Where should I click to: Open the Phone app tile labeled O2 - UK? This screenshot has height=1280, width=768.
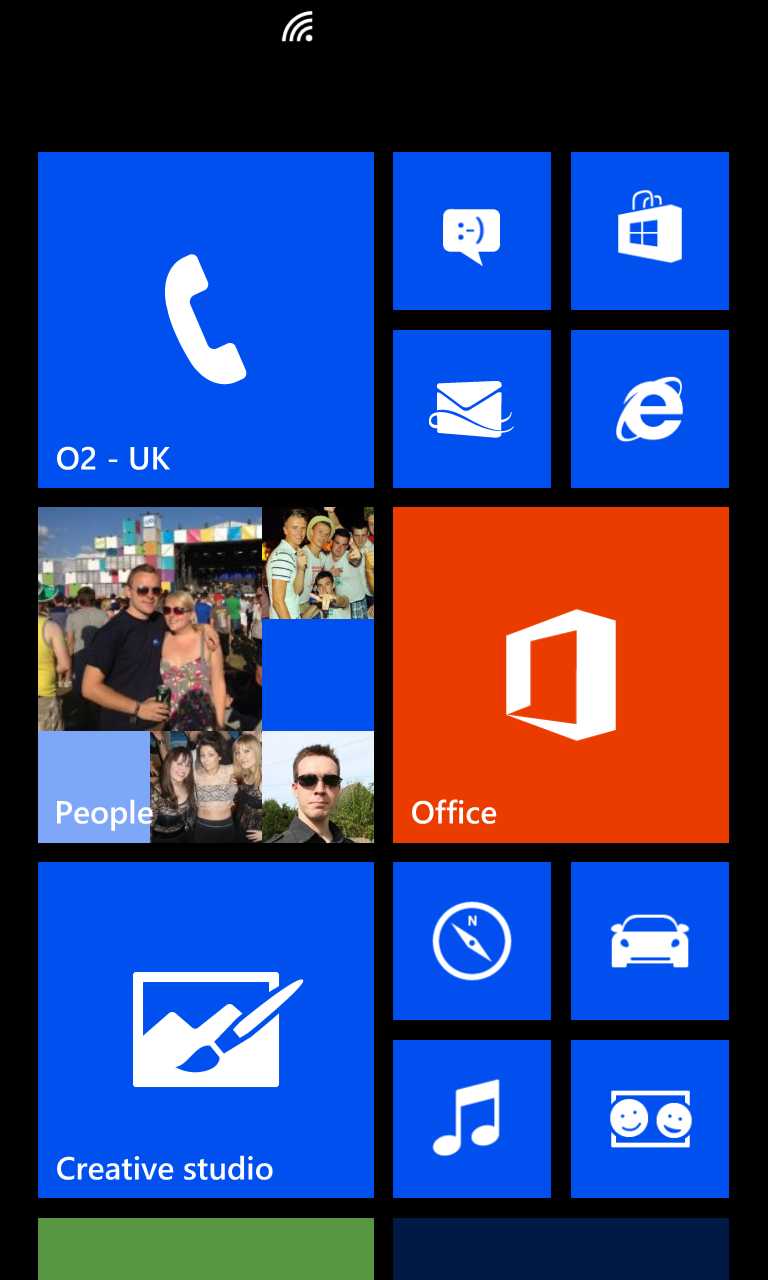click(x=205, y=320)
